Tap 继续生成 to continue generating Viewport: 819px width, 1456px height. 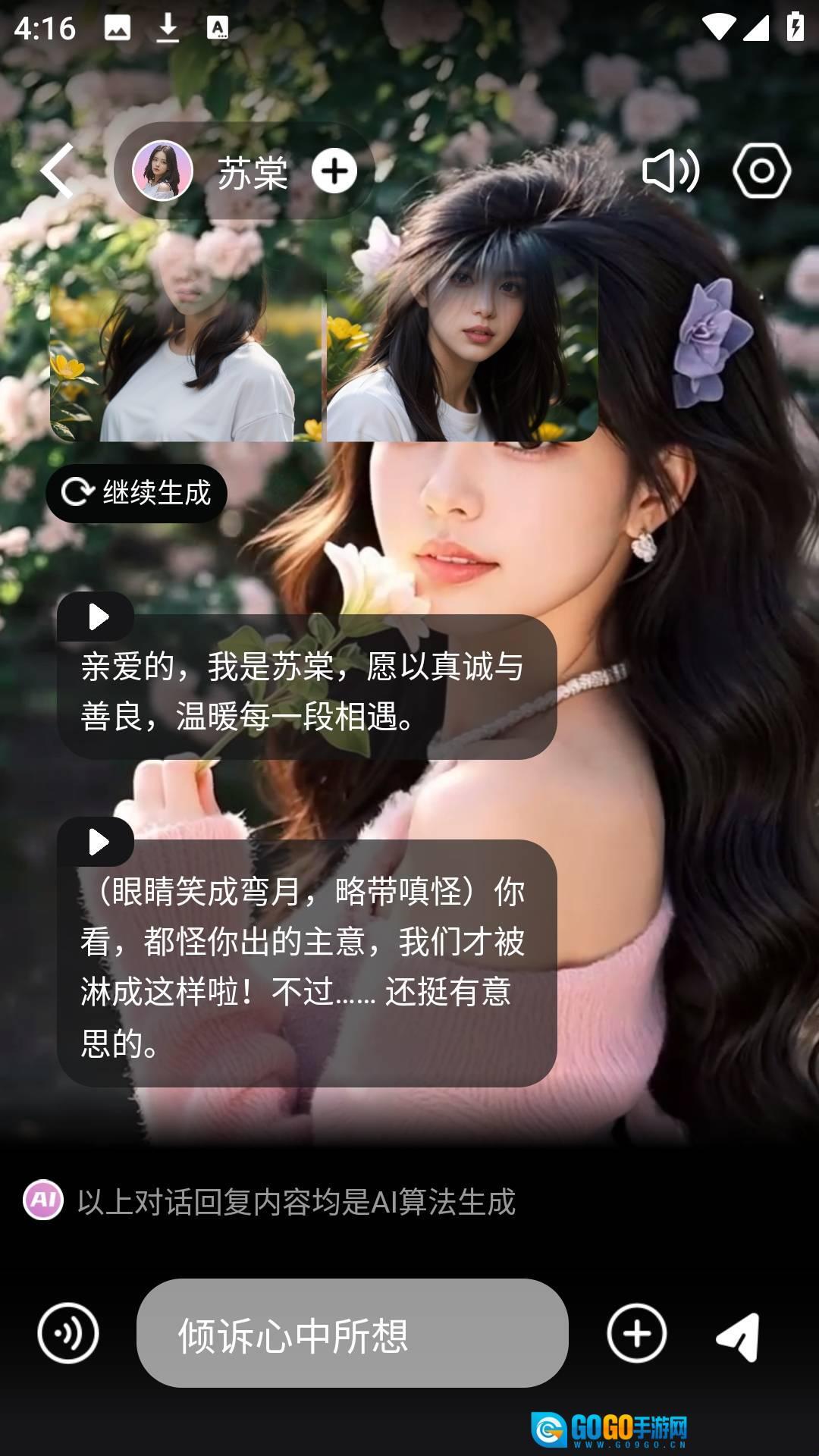tap(136, 493)
